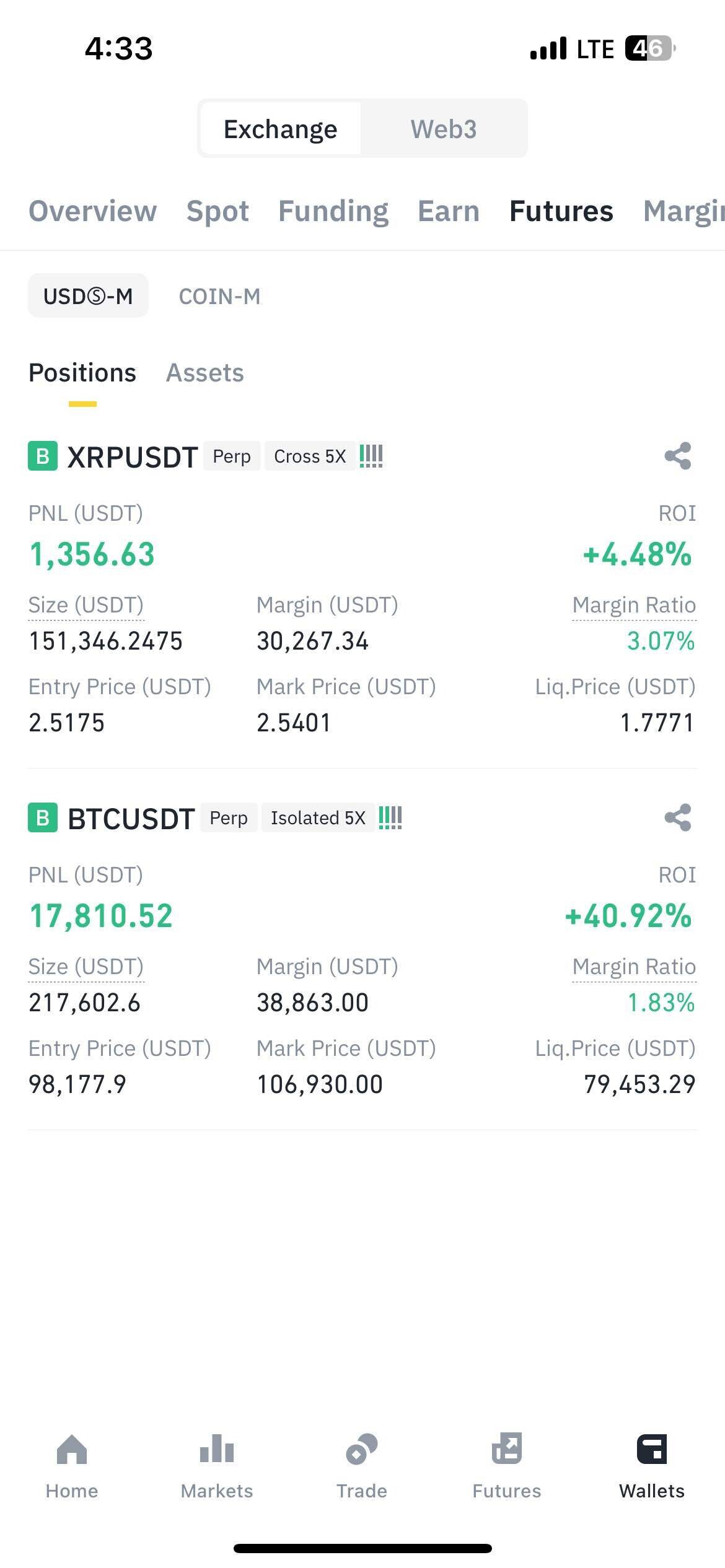725x1568 pixels.
Task: Switch to COIN-M futures
Action: tap(219, 297)
